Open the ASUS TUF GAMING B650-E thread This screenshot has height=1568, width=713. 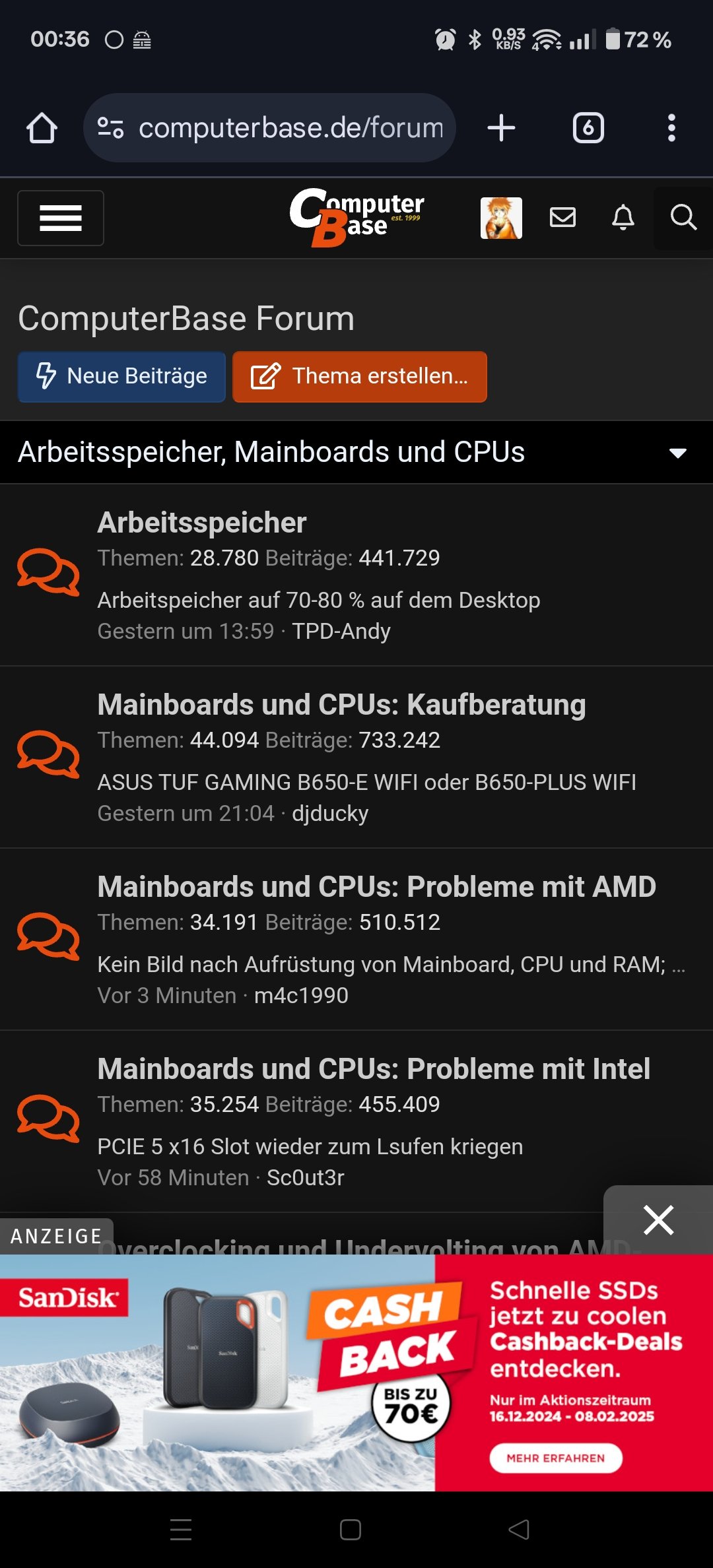(x=366, y=782)
